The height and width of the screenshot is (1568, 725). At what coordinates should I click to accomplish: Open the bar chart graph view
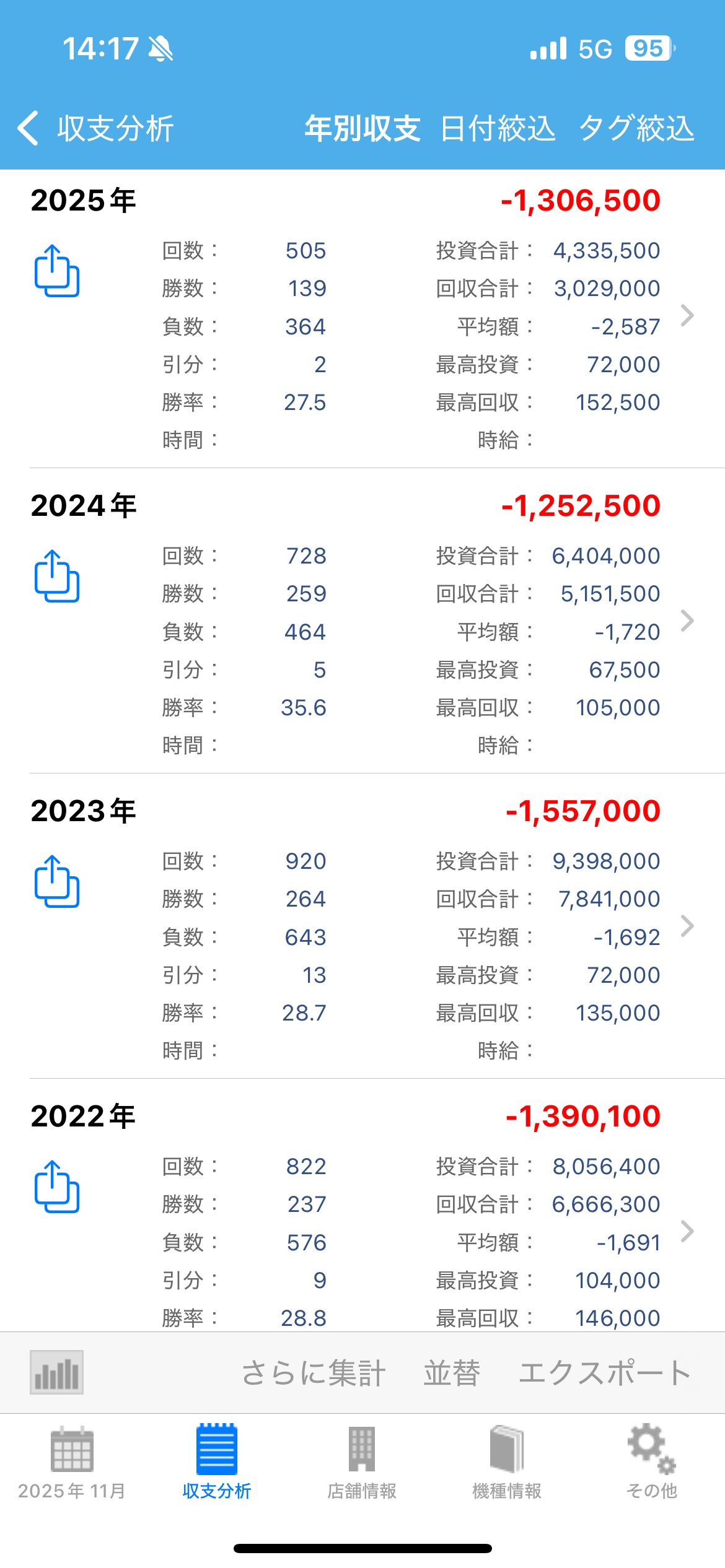(56, 1372)
